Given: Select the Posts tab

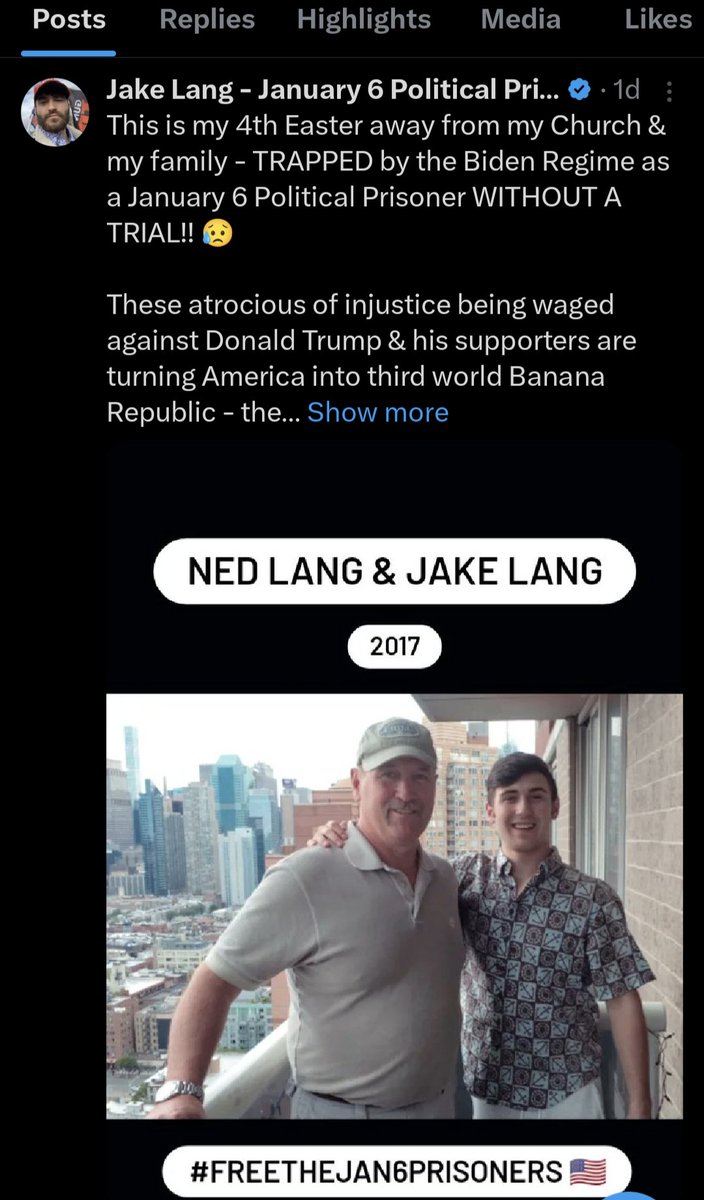Looking at the screenshot, I should pos(70,19).
